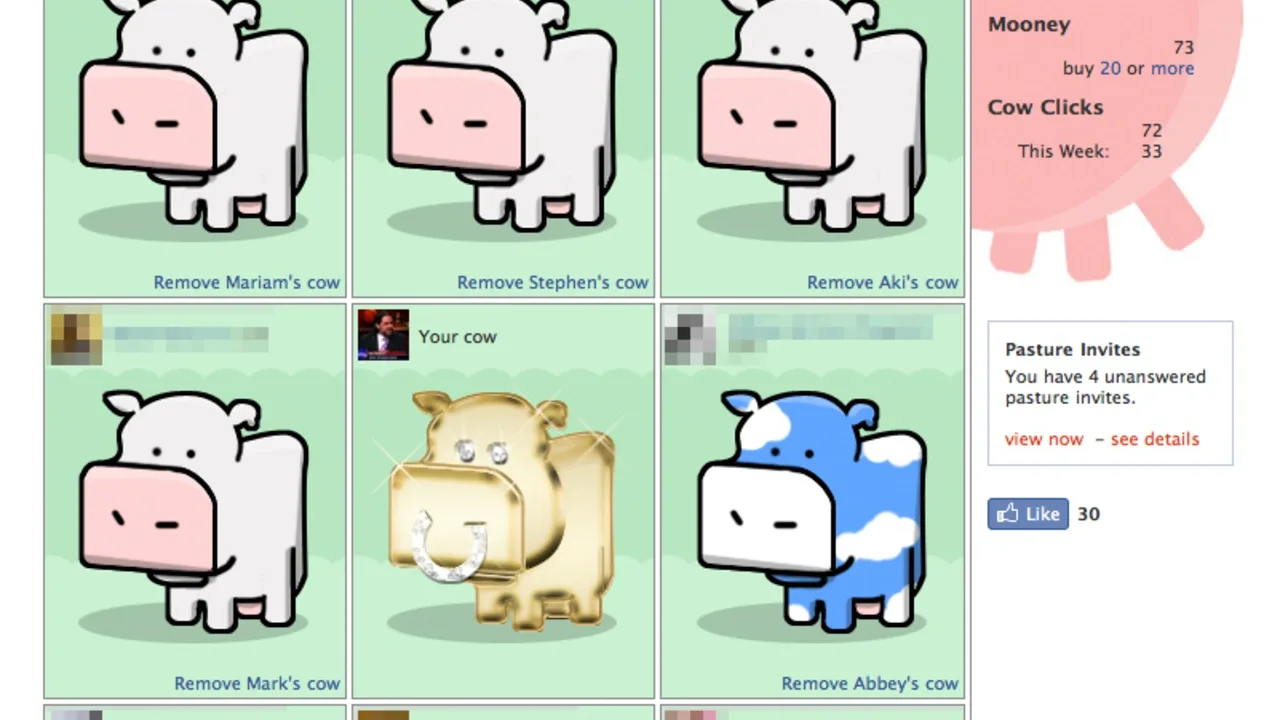Remove Aki's cow from pasture
The image size is (1280, 720).
[x=882, y=283]
